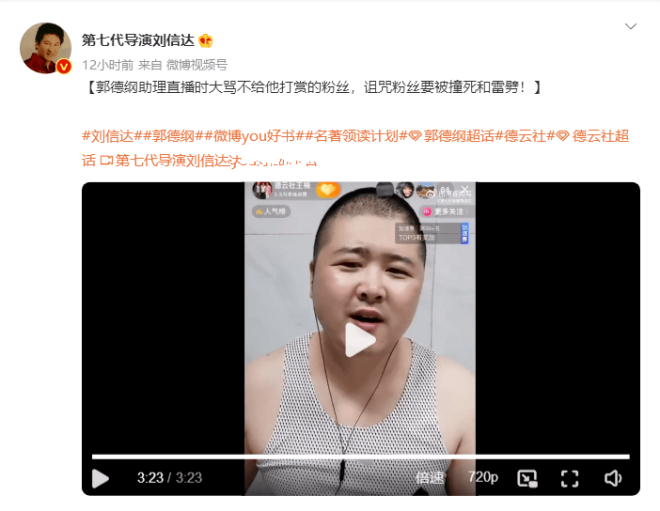Change the 720p video quality
Screen dimensions: 660x511
483,478
